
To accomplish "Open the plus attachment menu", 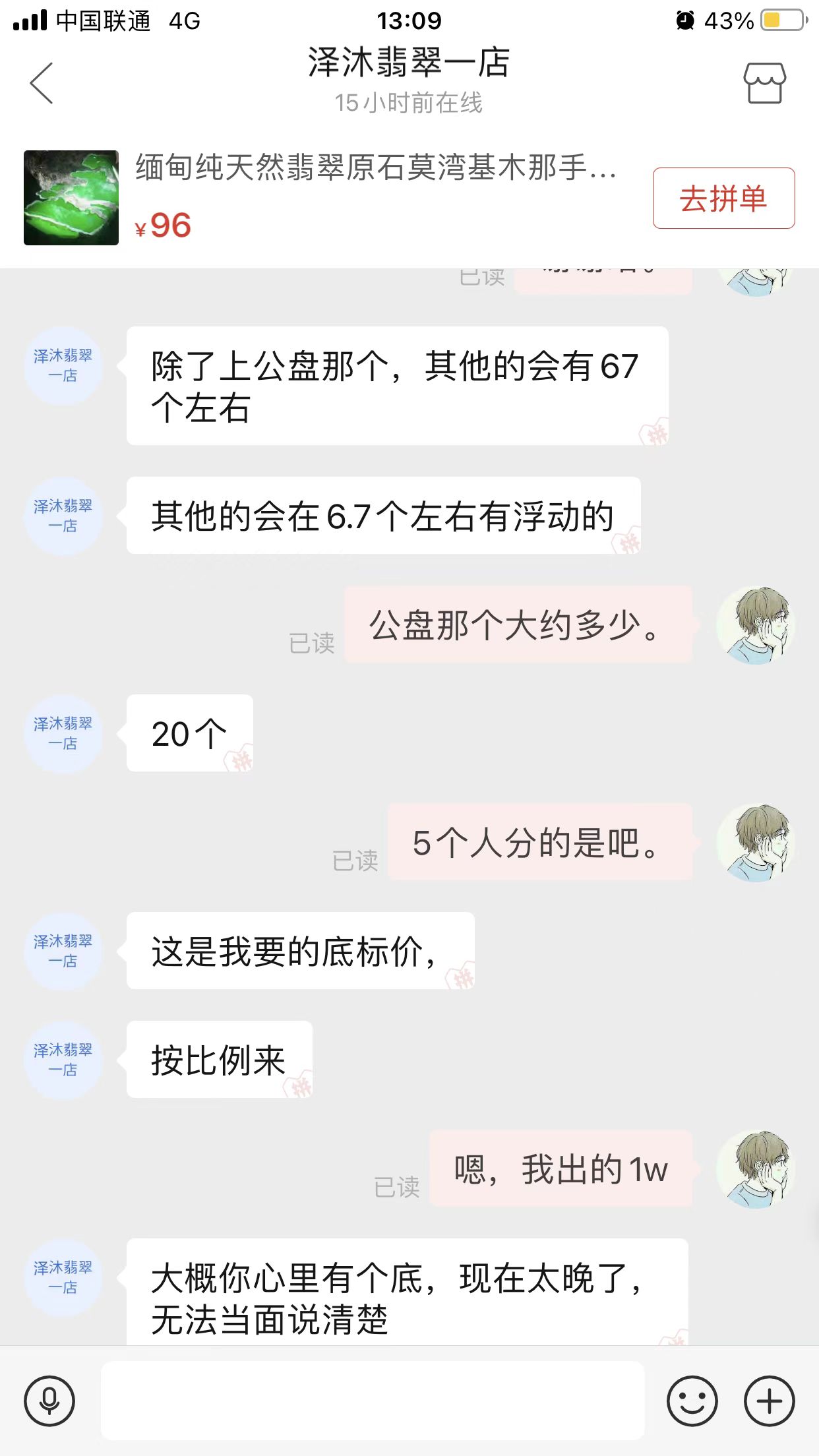I will coord(770,1401).
